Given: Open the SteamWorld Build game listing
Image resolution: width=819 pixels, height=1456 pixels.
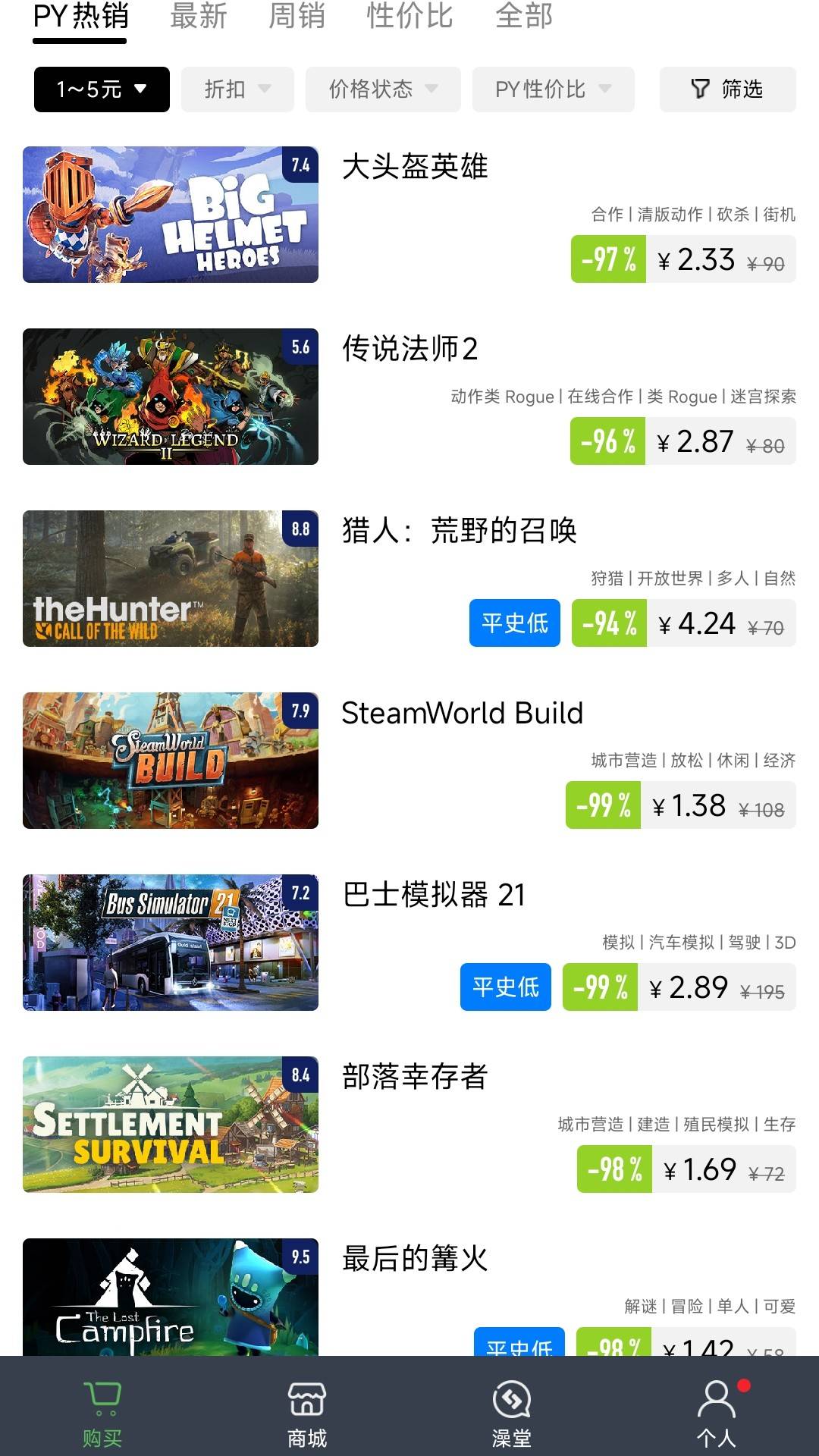Looking at the screenshot, I should [x=462, y=714].
